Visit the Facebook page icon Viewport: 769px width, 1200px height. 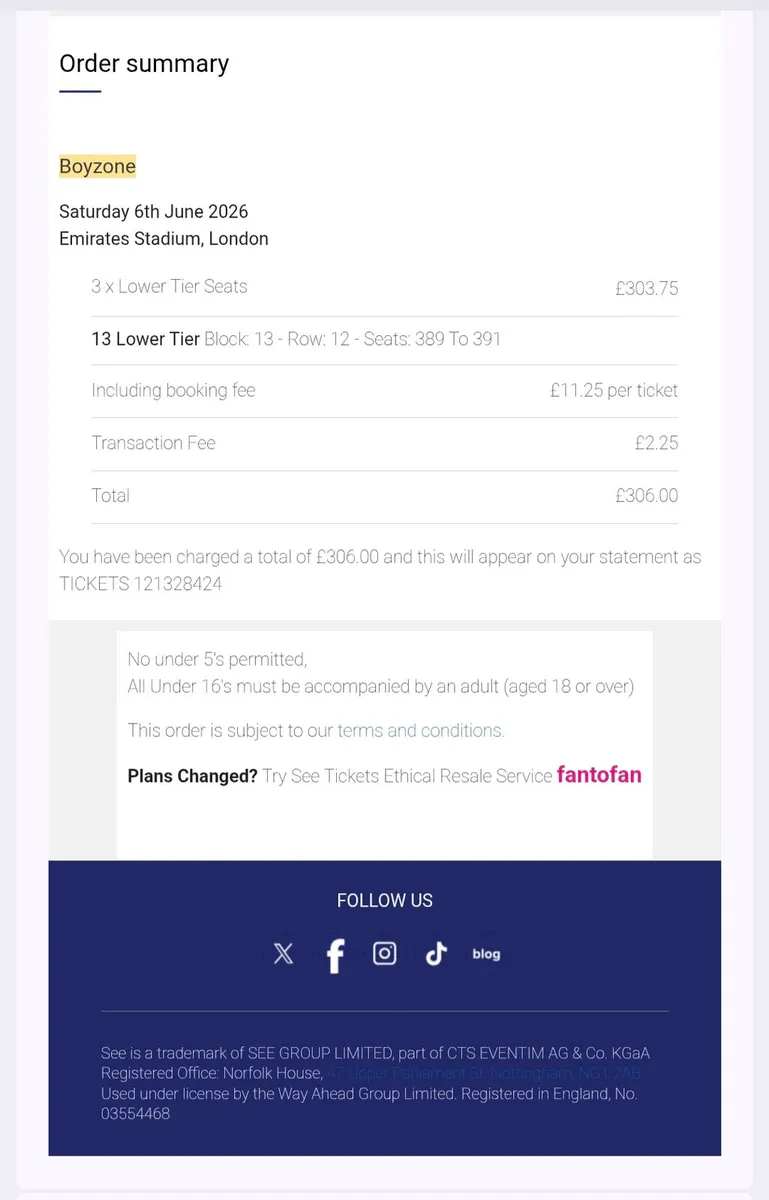pyautogui.click(x=335, y=953)
